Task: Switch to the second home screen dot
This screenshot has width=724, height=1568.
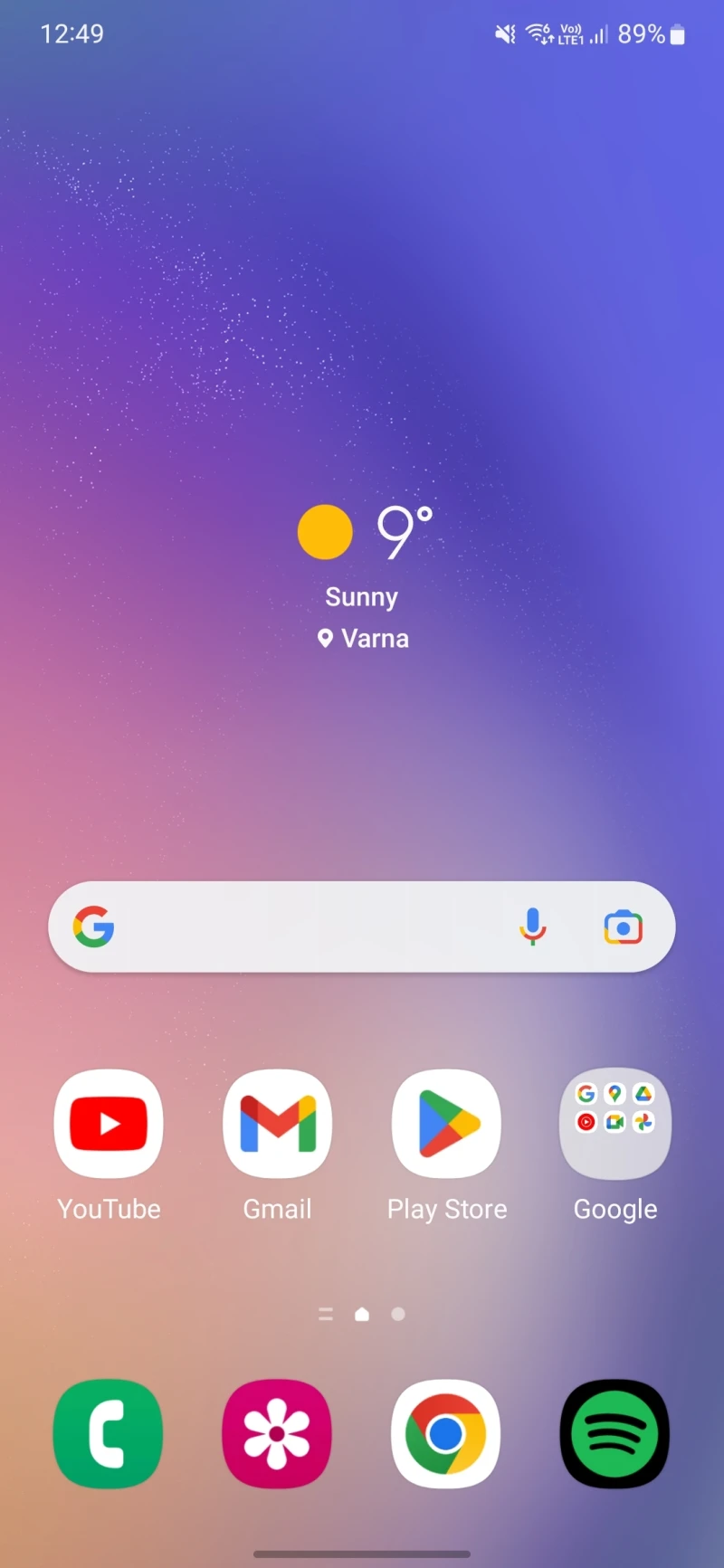Action: click(398, 1314)
